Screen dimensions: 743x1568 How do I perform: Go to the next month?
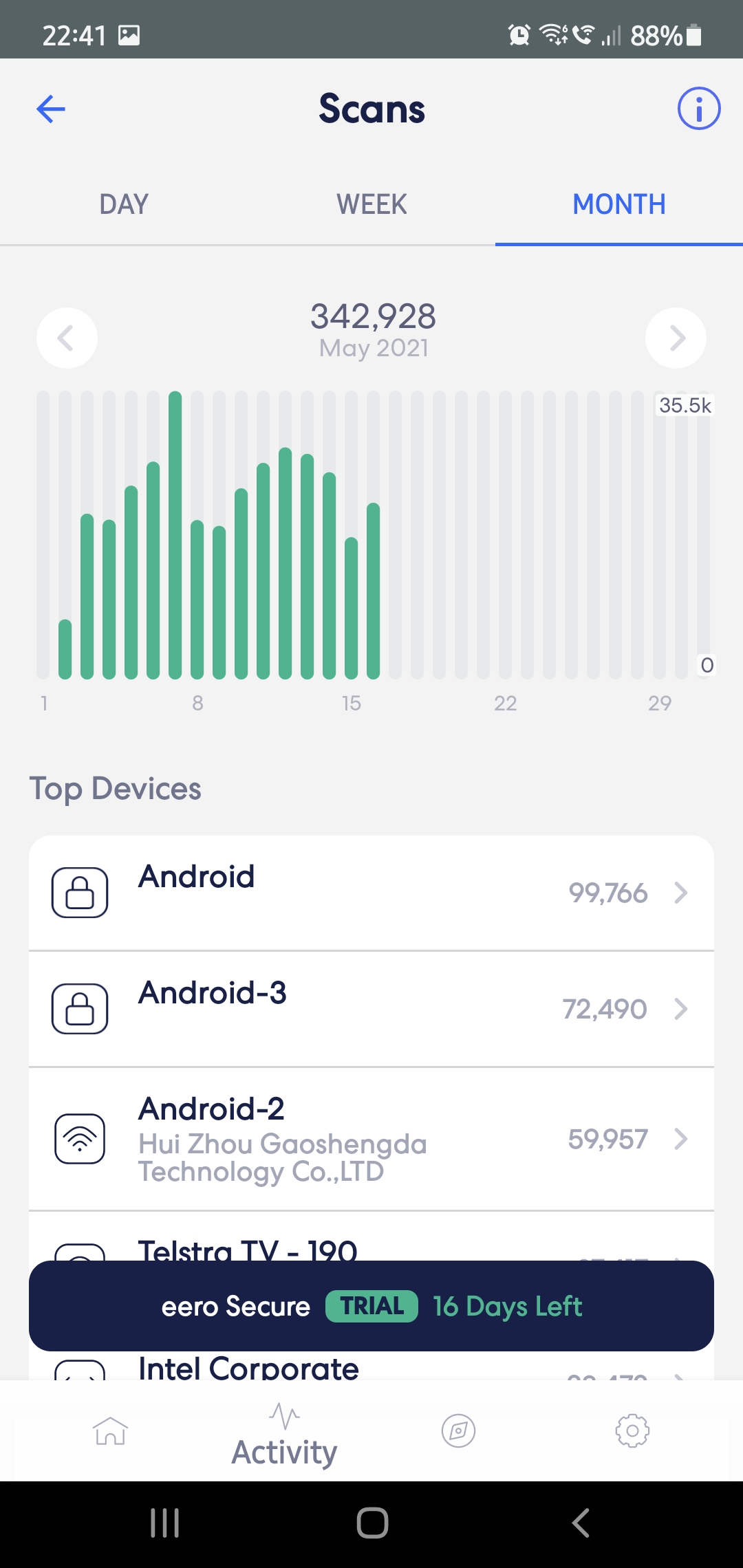676,338
